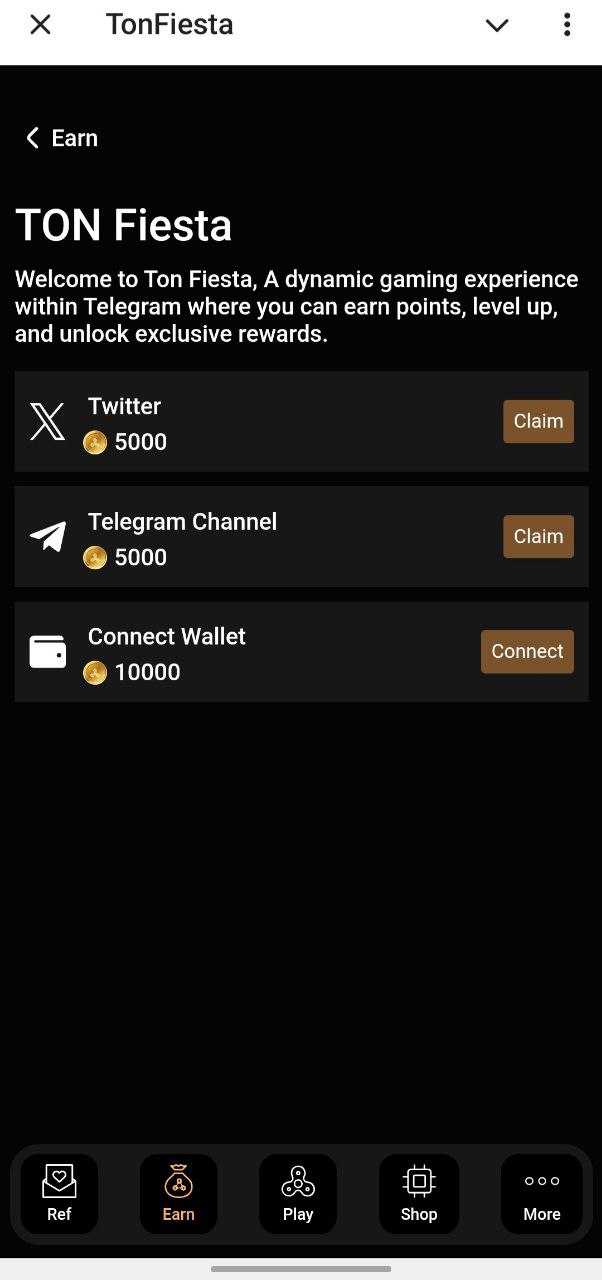Close the TonFiesta mini app

pos(40,25)
